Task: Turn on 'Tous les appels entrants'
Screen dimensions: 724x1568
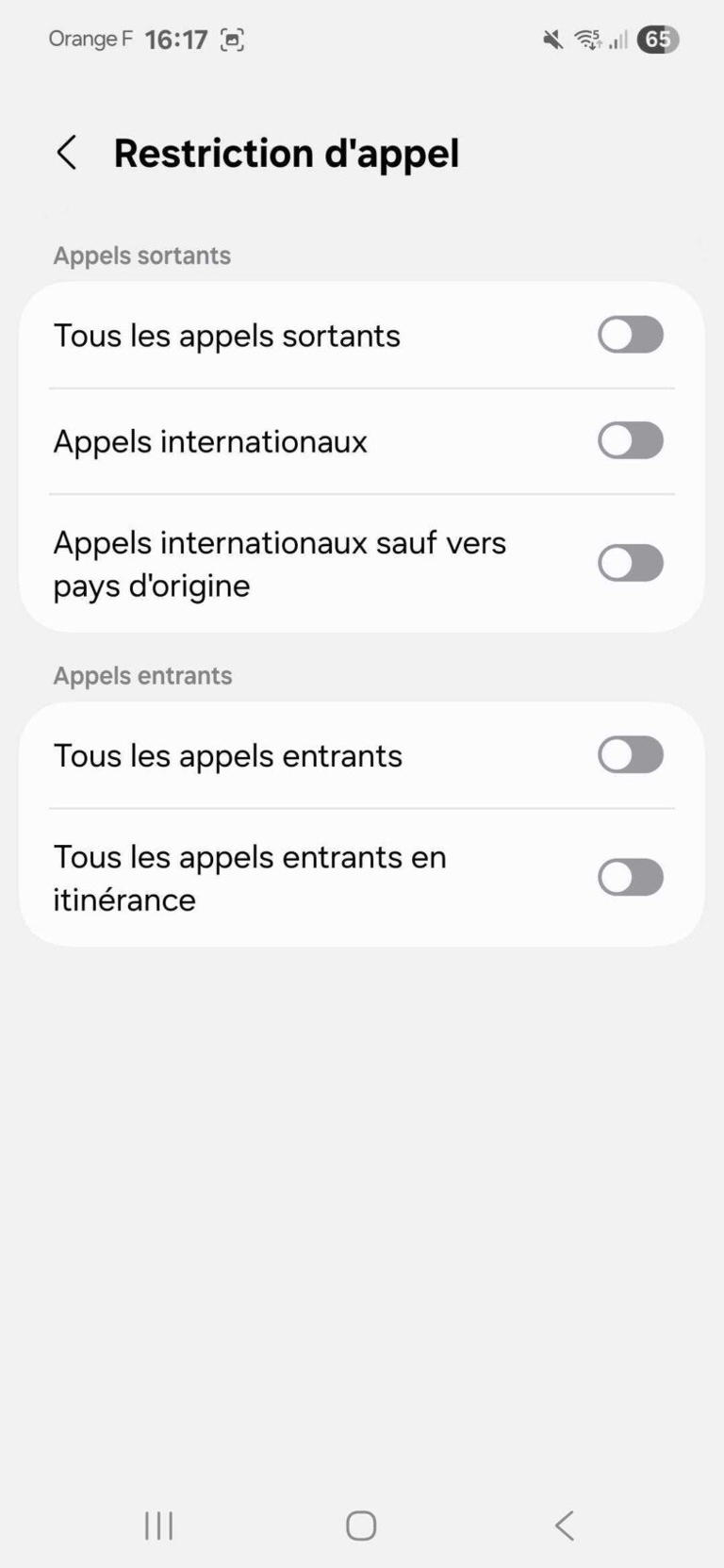Action: 630,754
